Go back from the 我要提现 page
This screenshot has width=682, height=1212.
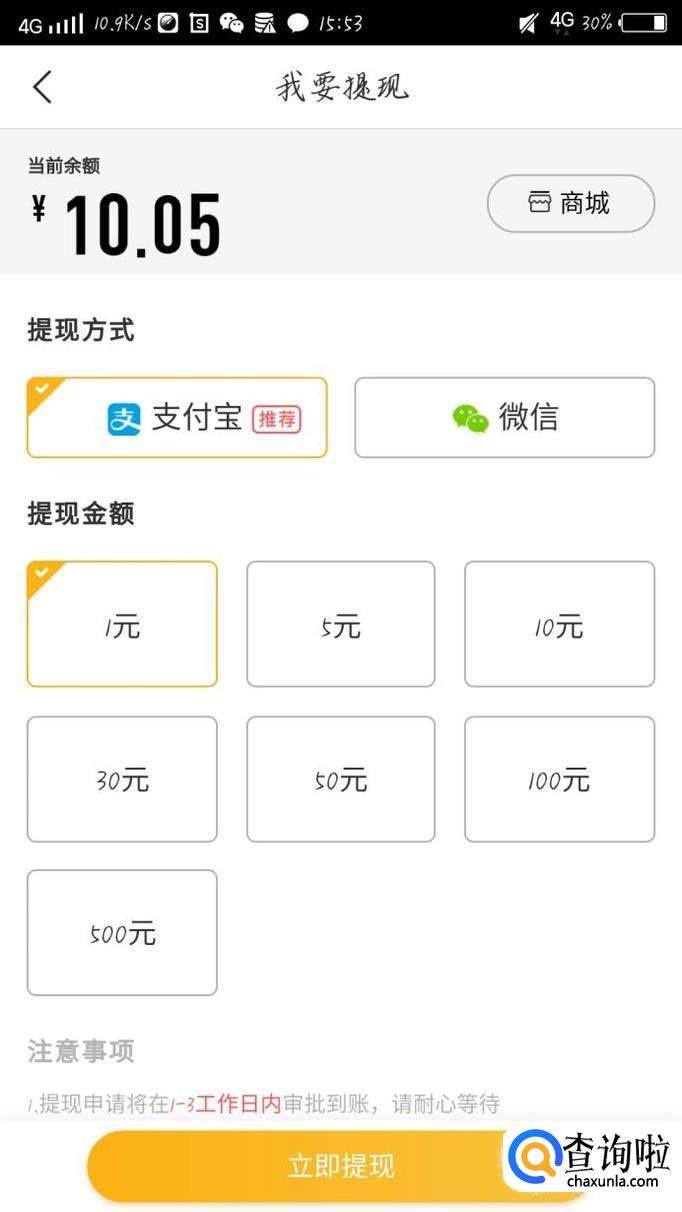(42, 87)
